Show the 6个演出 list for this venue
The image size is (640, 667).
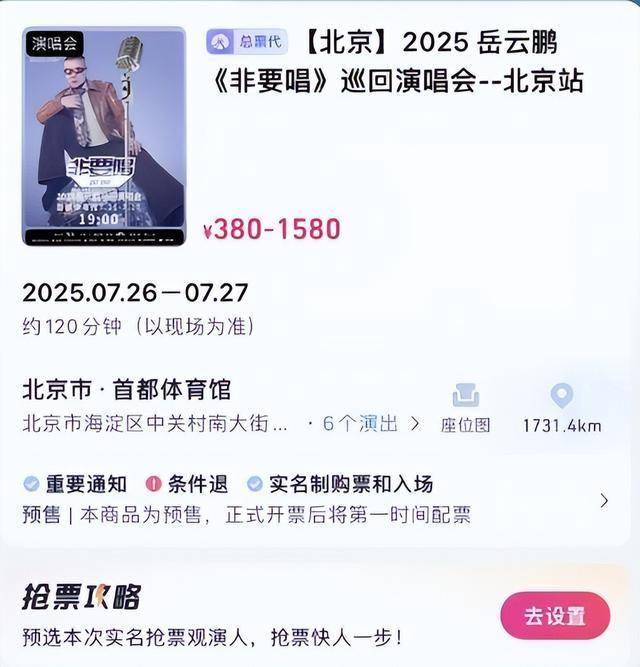point(370,424)
